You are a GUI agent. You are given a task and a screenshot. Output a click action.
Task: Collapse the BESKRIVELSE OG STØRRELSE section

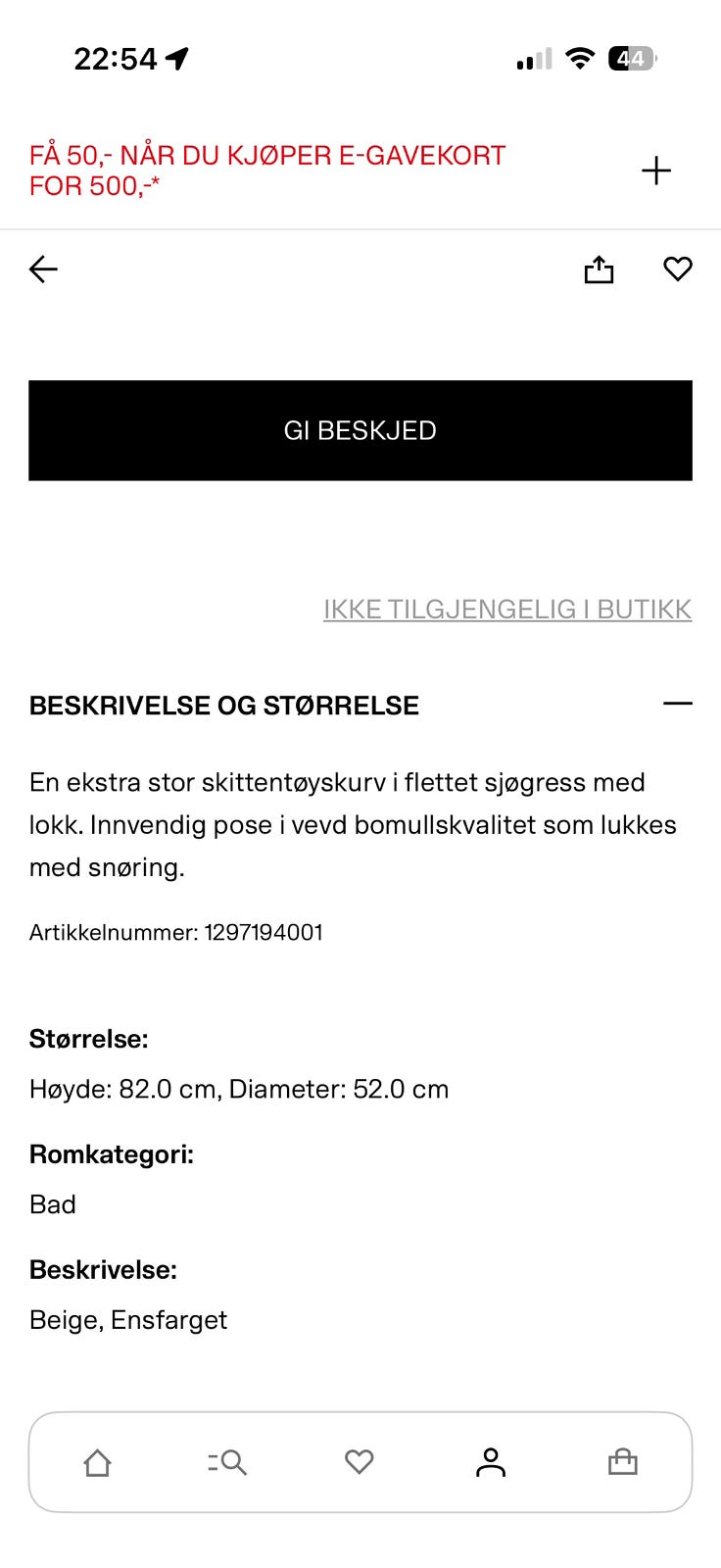[x=677, y=703]
